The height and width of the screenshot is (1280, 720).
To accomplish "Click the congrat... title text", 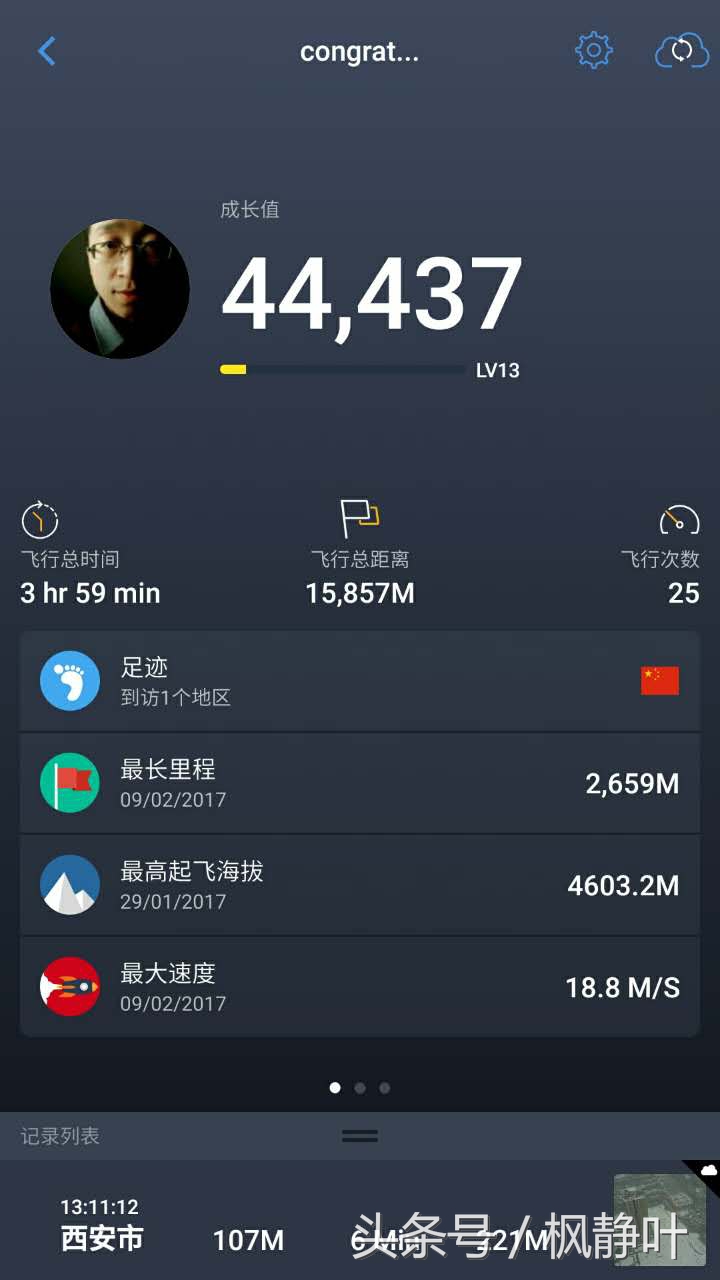I will tap(360, 52).
